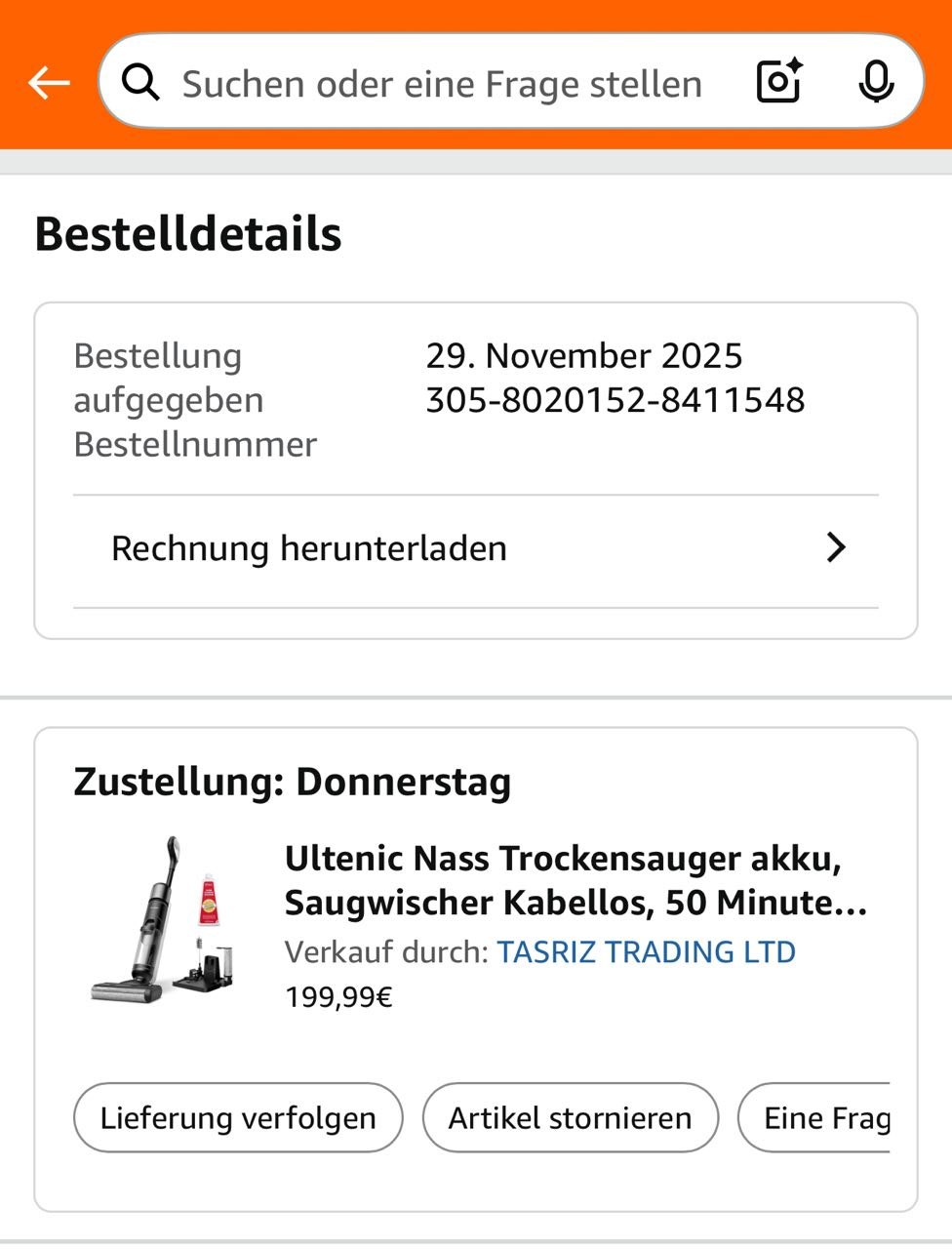The image size is (952, 1249).
Task: Select 'Artikel stornieren' to cancel item
Action: tap(570, 1117)
